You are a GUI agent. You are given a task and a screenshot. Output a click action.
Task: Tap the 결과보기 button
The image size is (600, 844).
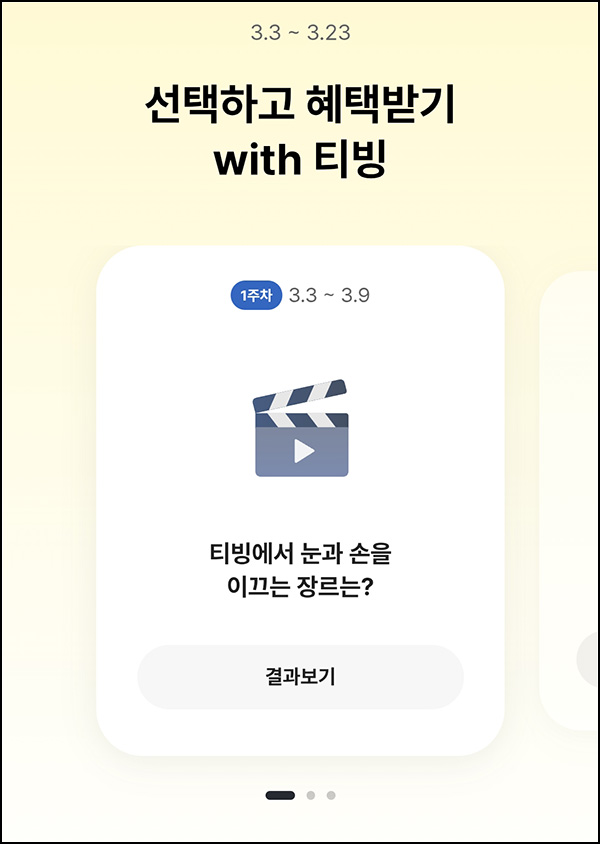300,677
